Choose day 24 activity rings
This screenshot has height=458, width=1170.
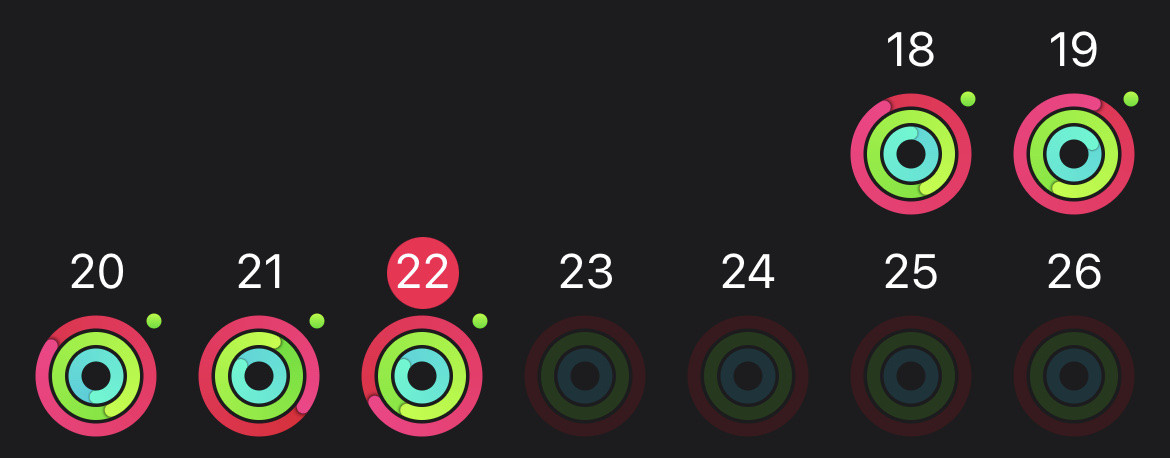click(x=748, y=376)
